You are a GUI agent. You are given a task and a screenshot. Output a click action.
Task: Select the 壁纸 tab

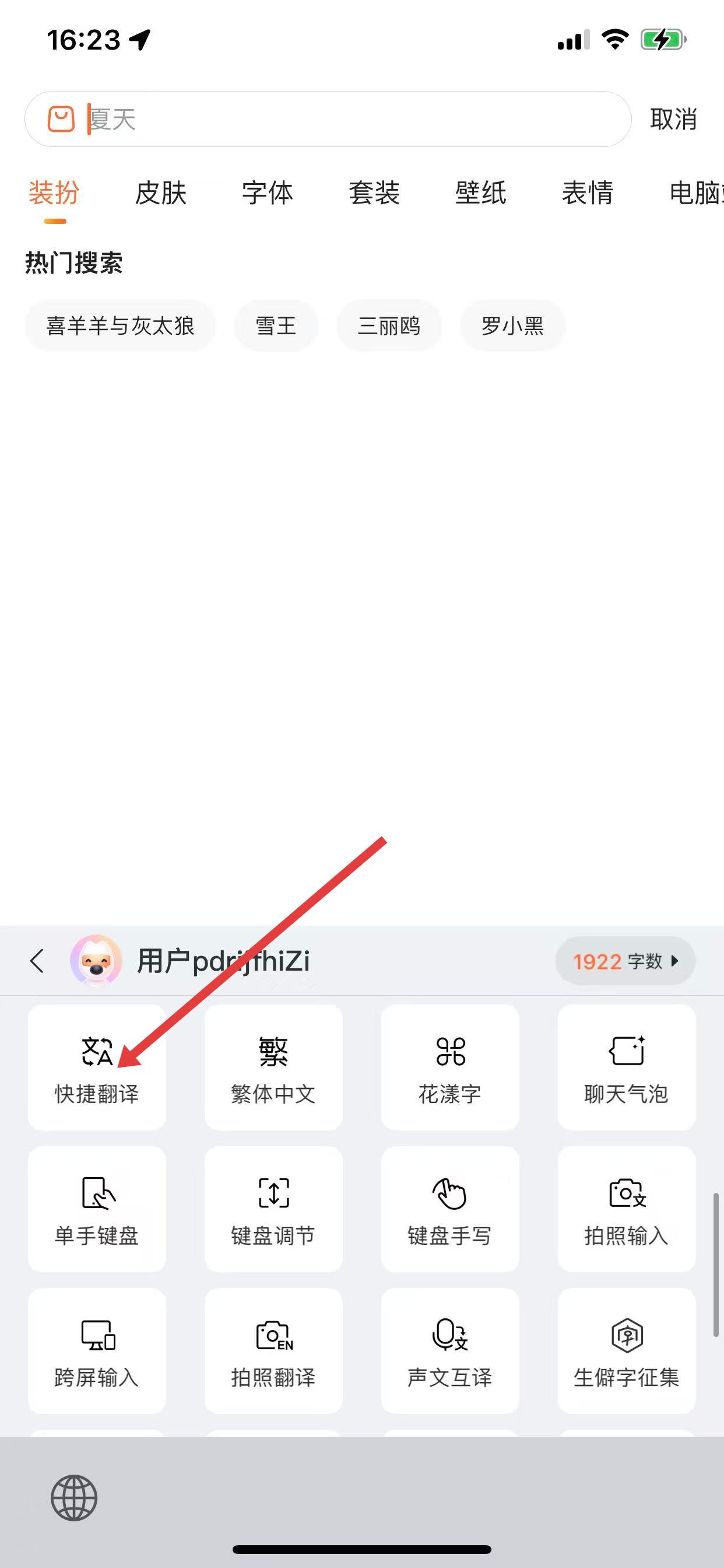tap(481, 193)
